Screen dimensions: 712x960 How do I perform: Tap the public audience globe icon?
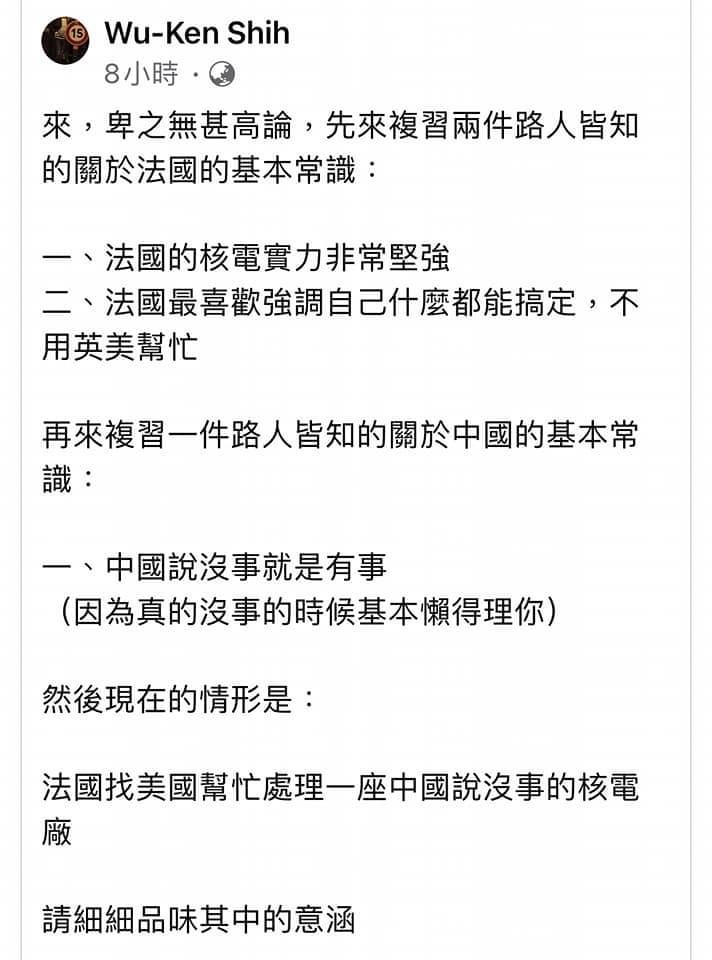click(x=222, y=75)
